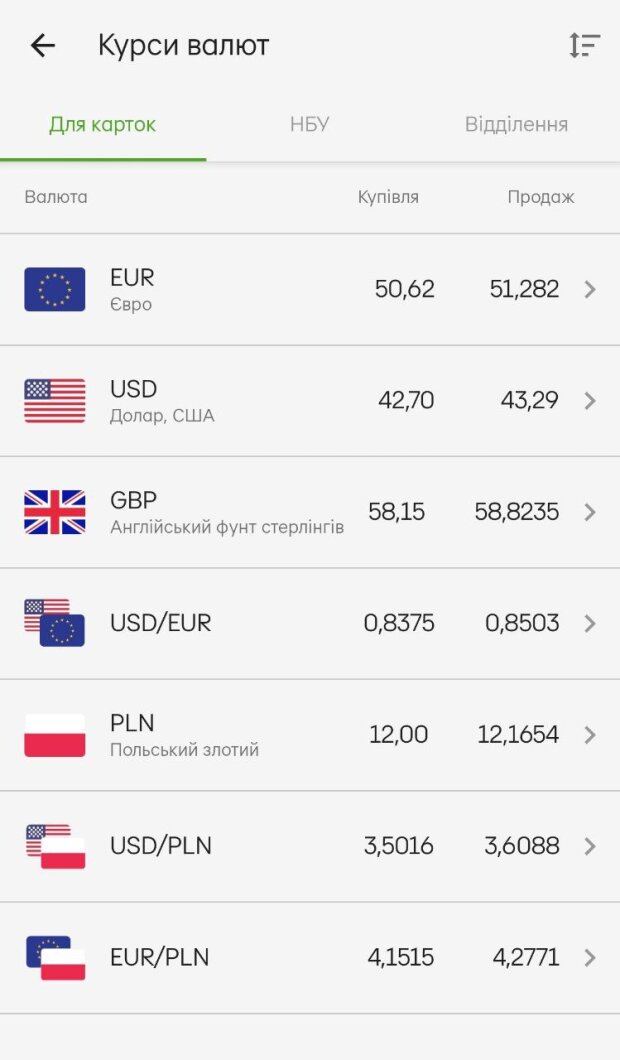This screenshot has width=620, height=1060.
Task: Open the USD Долар, США row
Action: [x=310, y=401]
